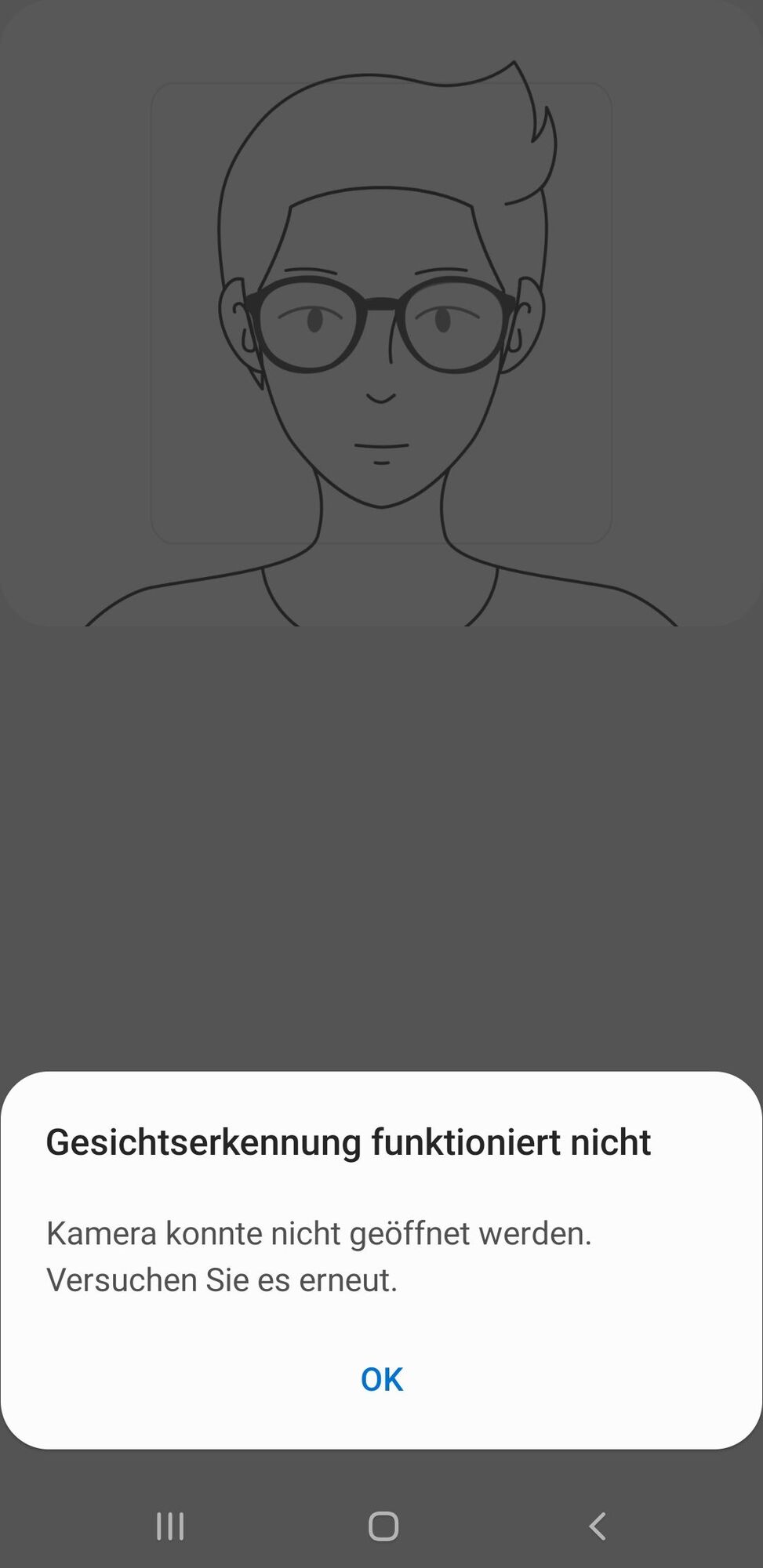Tap the dimmed area above the dialog
The image size is (763, 1568).
[381, 862]
